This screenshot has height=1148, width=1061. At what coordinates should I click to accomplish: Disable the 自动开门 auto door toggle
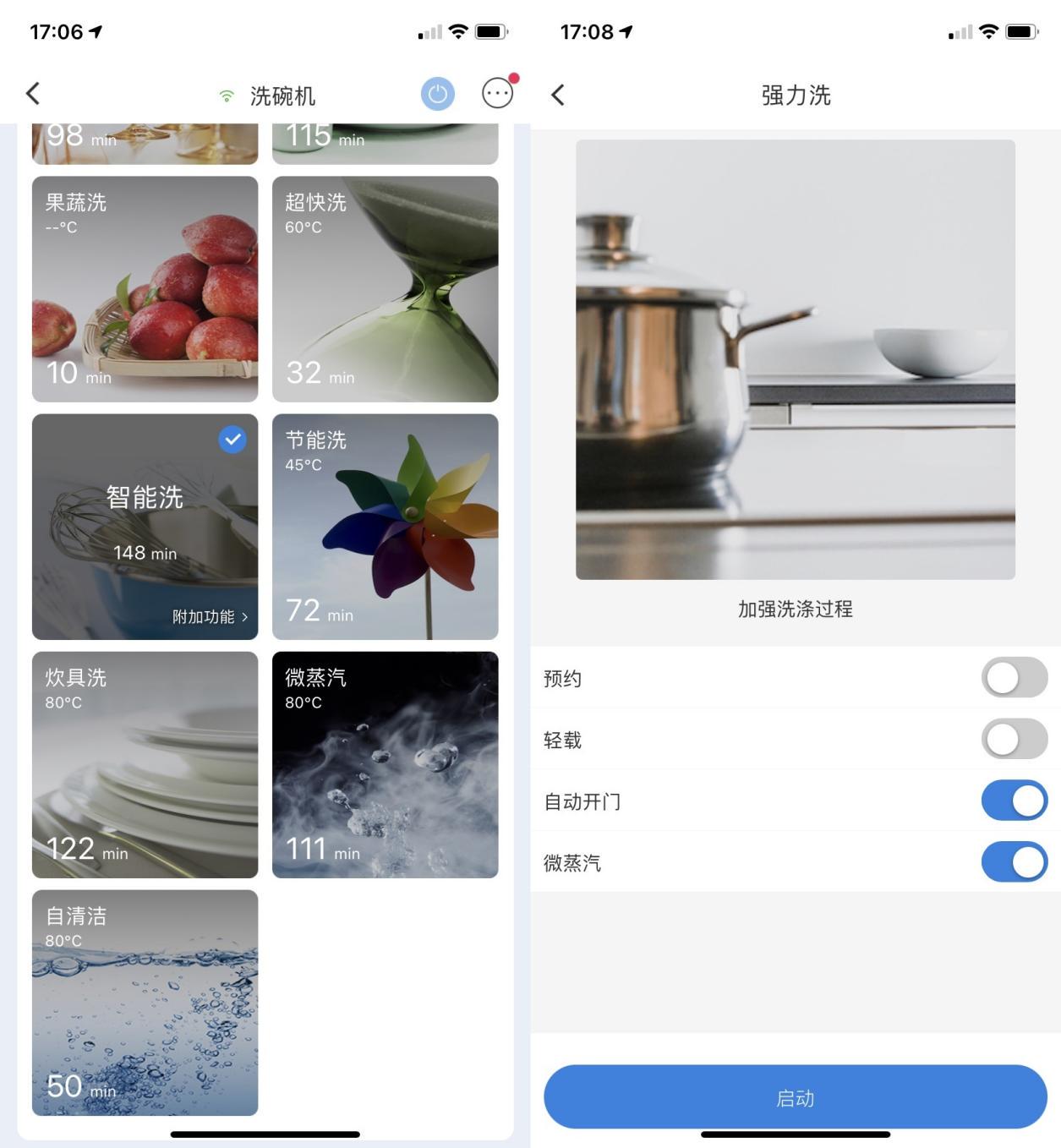coord(1015,801)
